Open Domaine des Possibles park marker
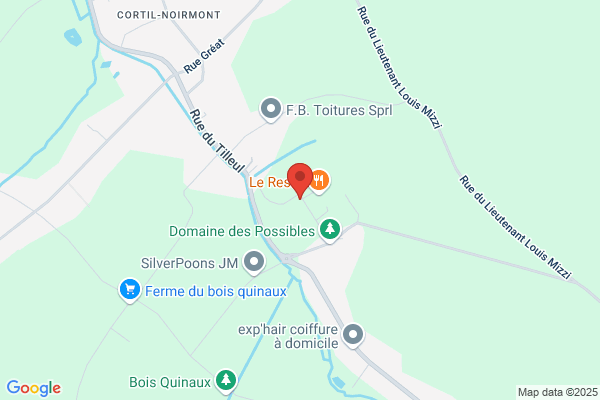Image resolution: width=600 pixels, height=400 pixels. pos(330,230)
